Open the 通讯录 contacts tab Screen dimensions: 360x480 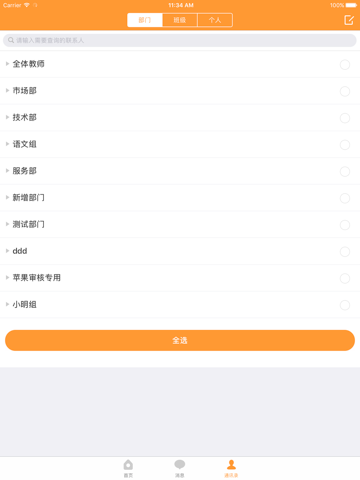tap(231, 468)
